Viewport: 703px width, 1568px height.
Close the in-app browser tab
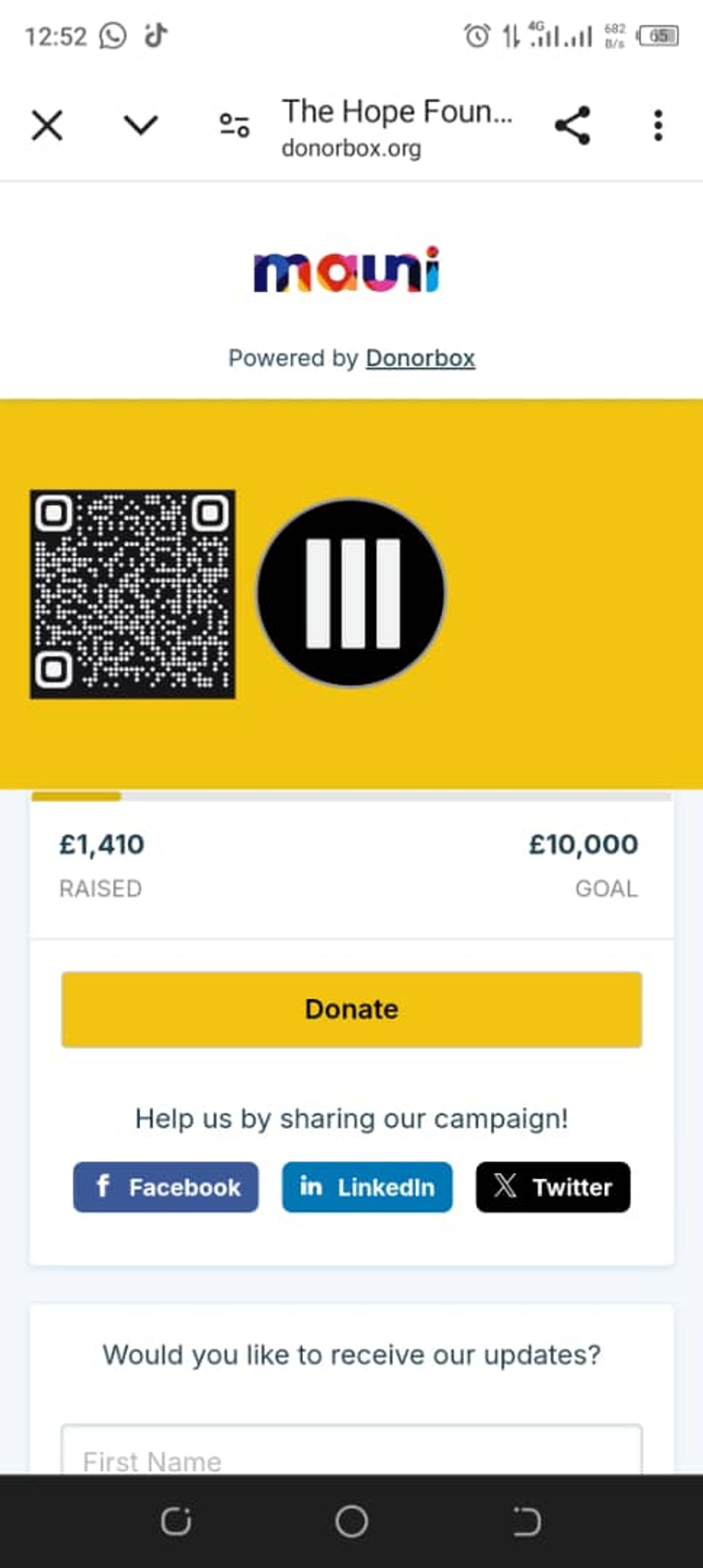(x=47, y=126)
